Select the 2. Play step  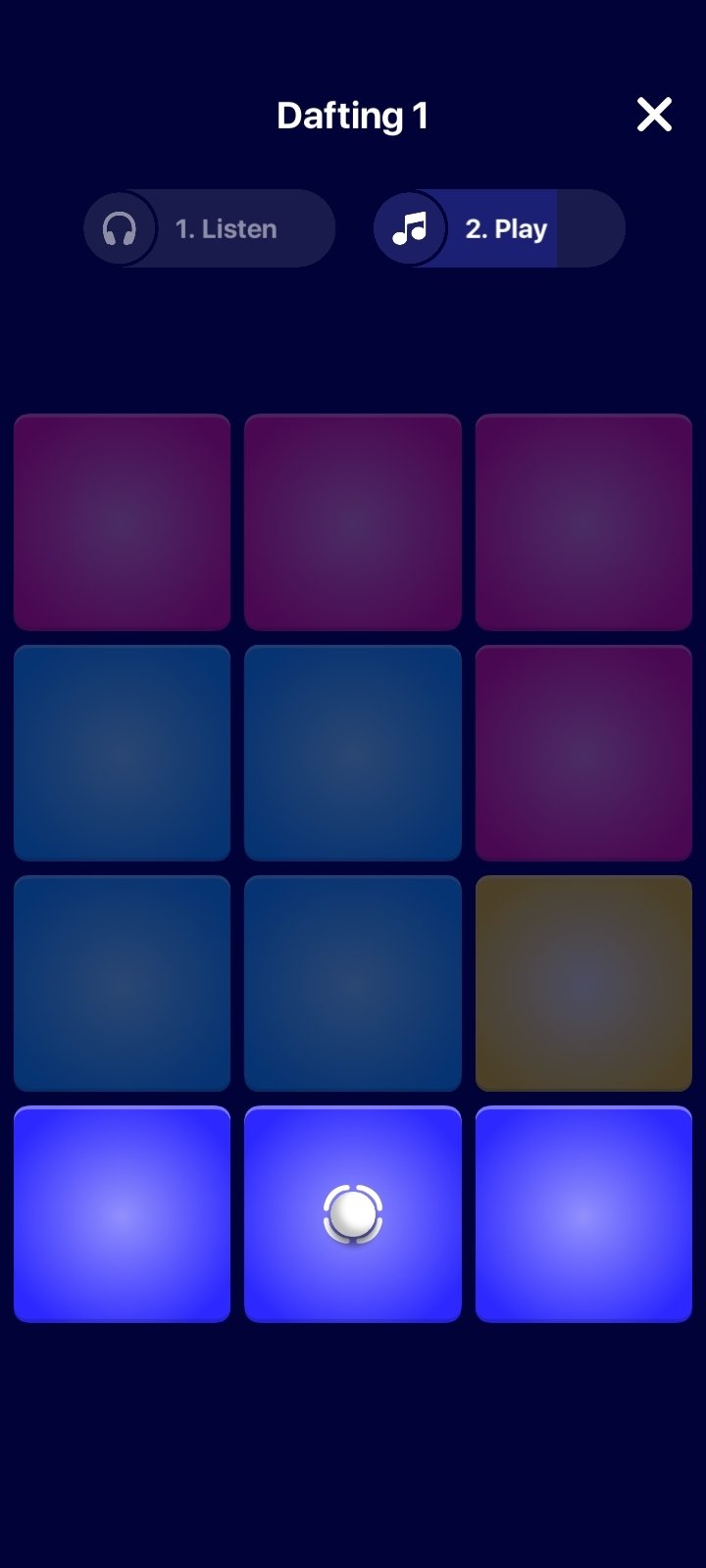point(499,228)
